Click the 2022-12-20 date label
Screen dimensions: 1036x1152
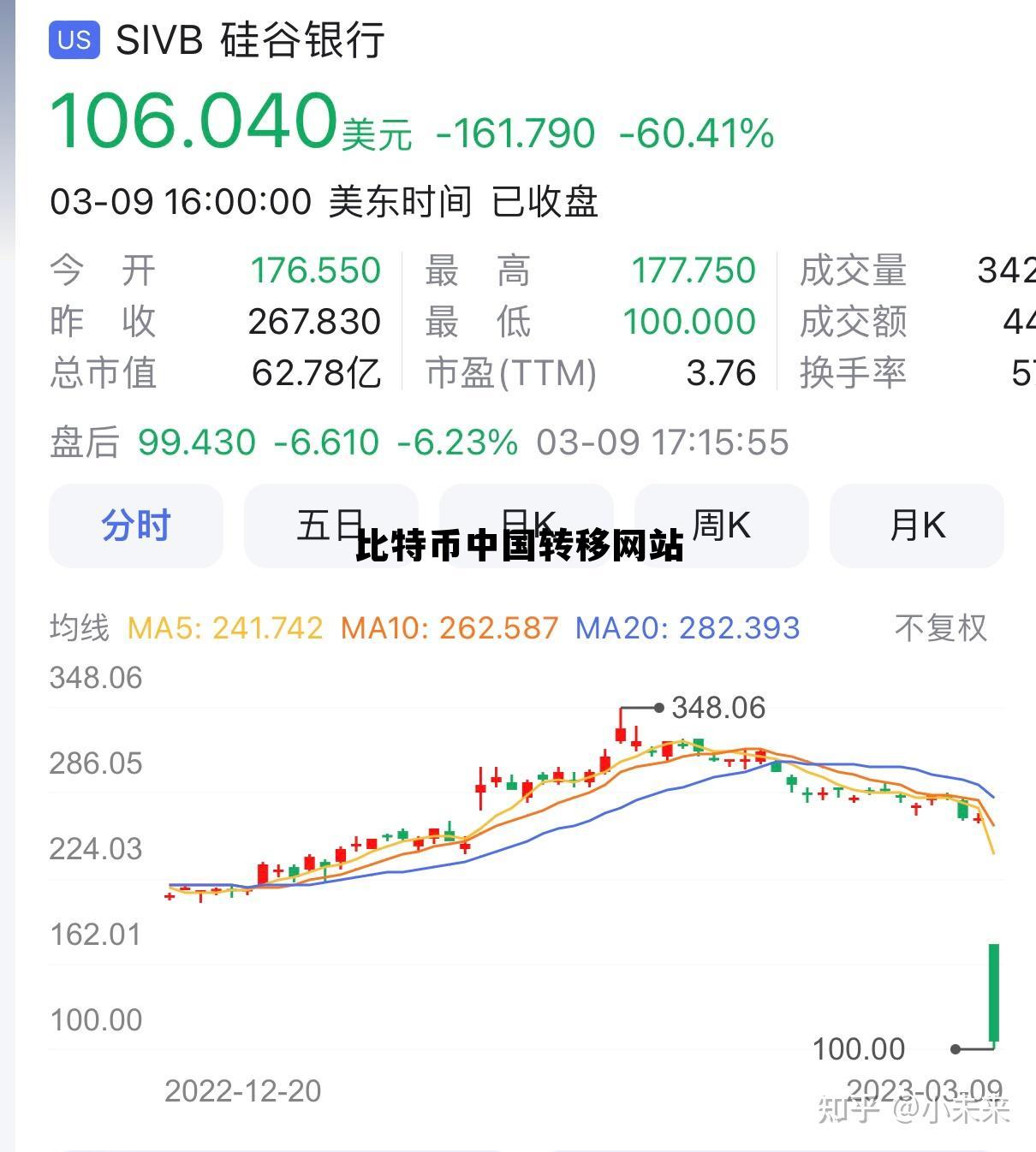click(241, 1090)
